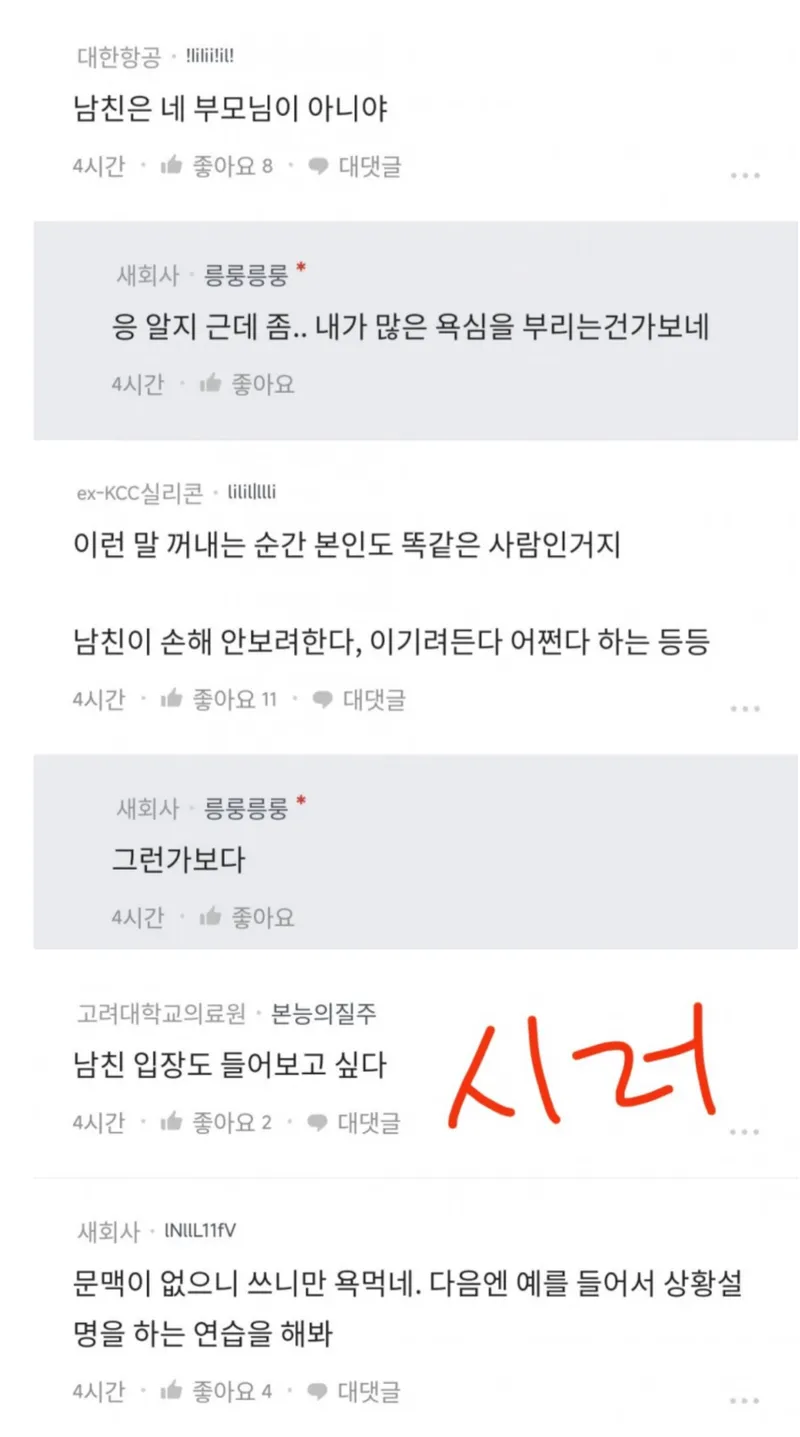The height and width of the screenshot is (1437, 800).
Task: Reply to the ex-KCC실리콘 comment
Action: click(358, 699)
